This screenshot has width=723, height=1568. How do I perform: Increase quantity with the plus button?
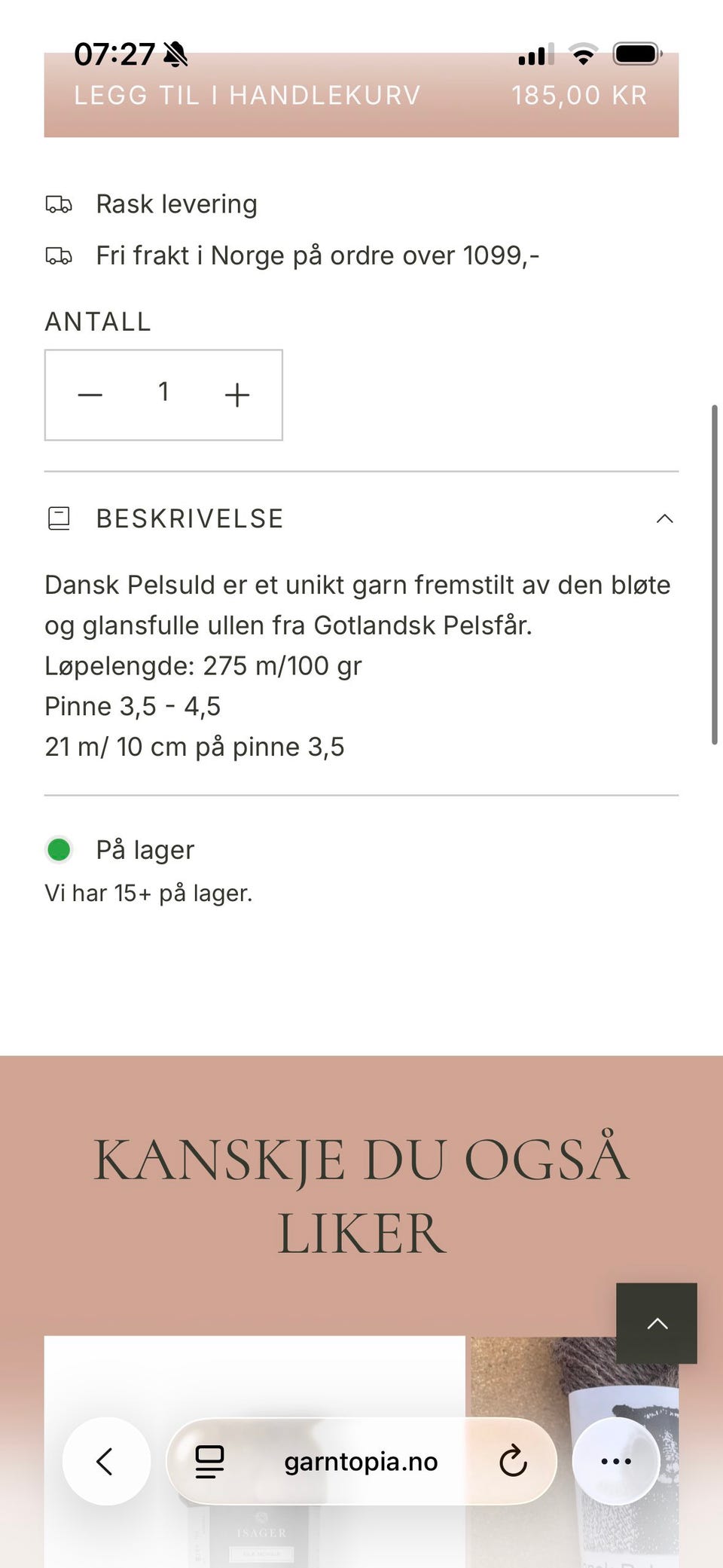tap(236, 394)
